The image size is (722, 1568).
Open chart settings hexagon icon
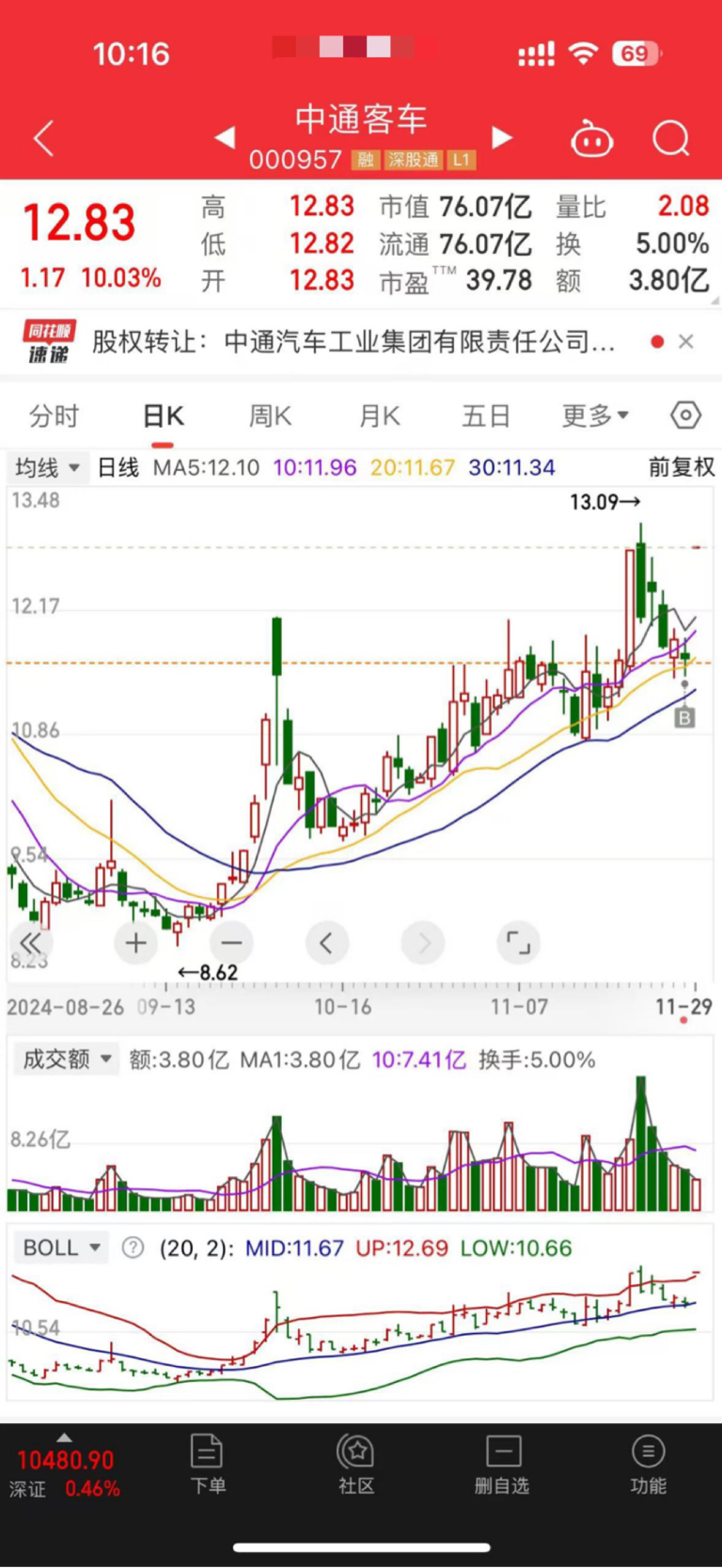(686, 416)
